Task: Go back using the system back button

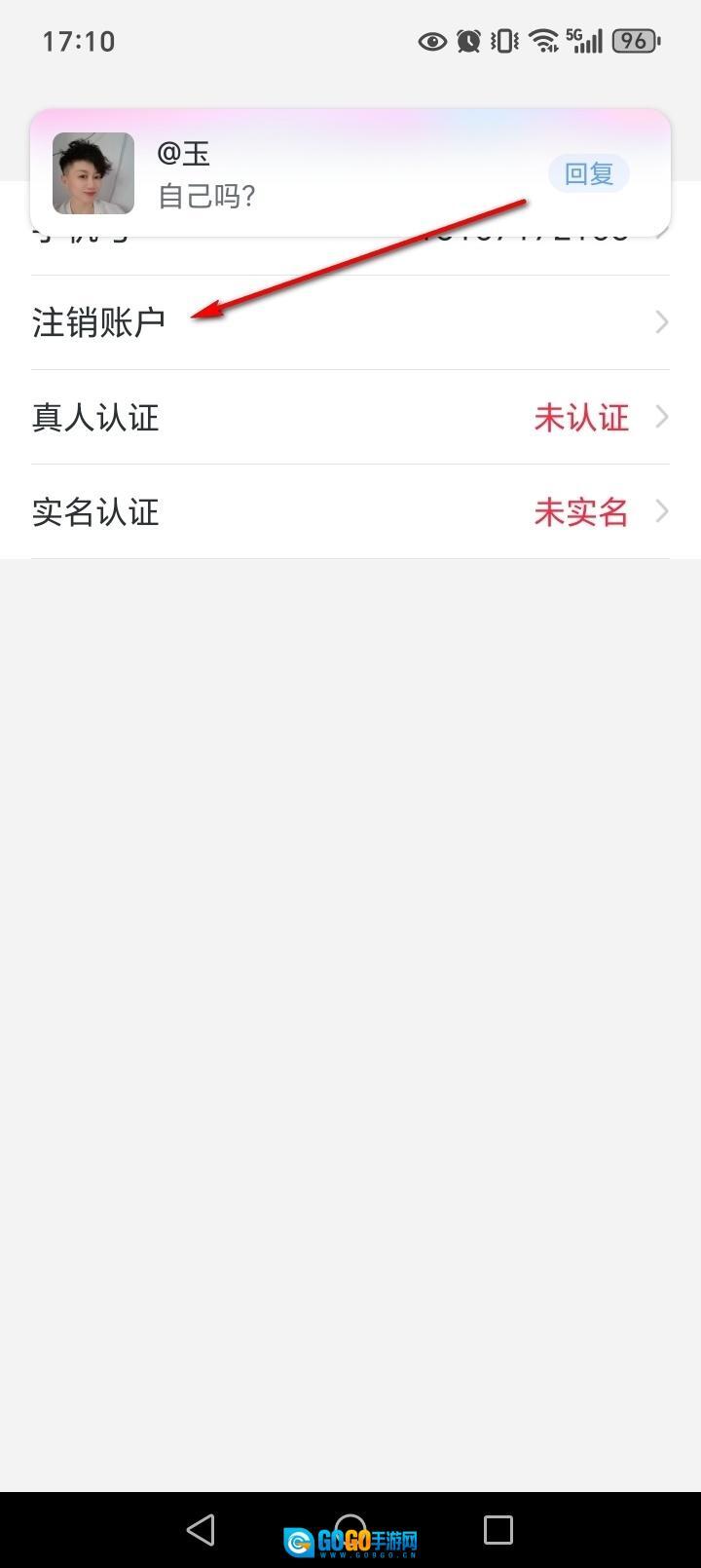Action: [201, 1530]
